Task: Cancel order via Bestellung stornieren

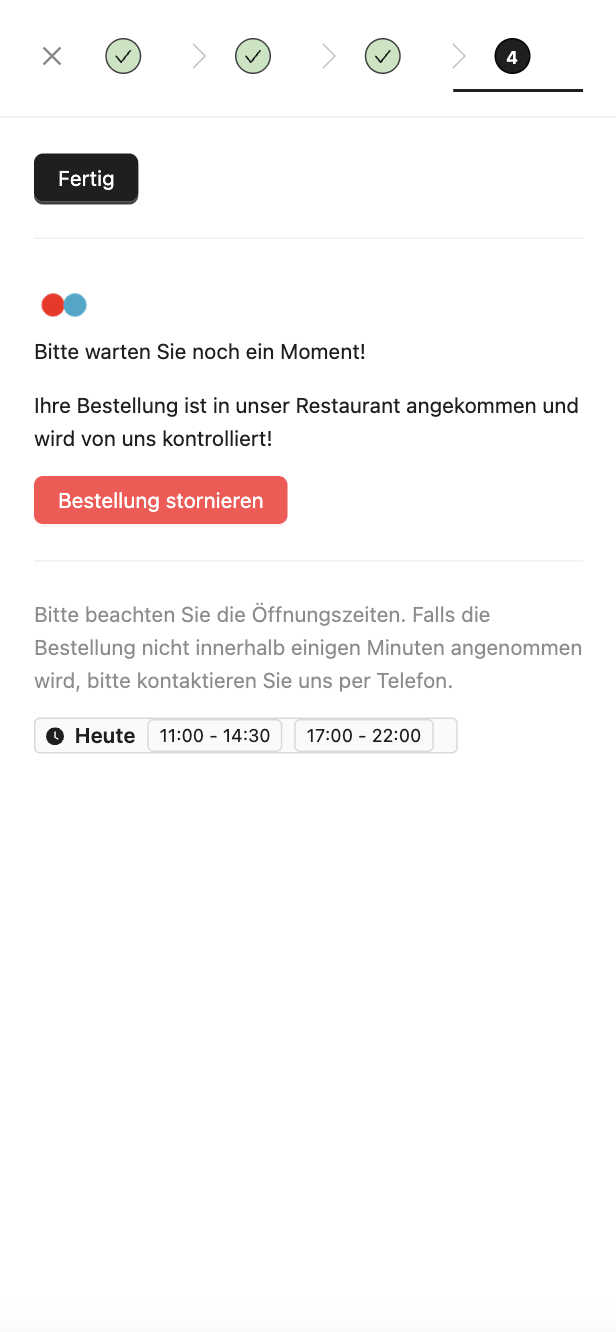Action: (x=160, y=500)
